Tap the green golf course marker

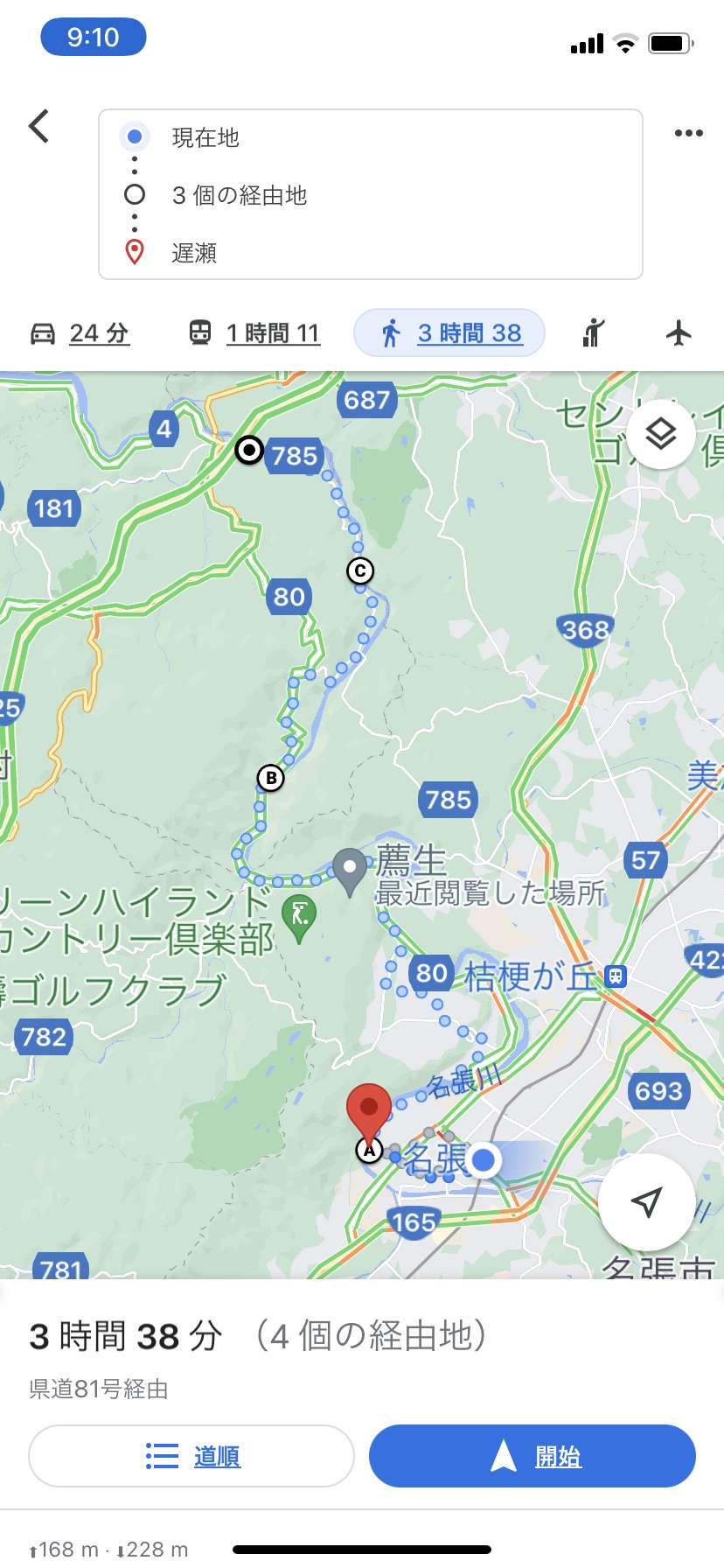click(x=299, y=919)
